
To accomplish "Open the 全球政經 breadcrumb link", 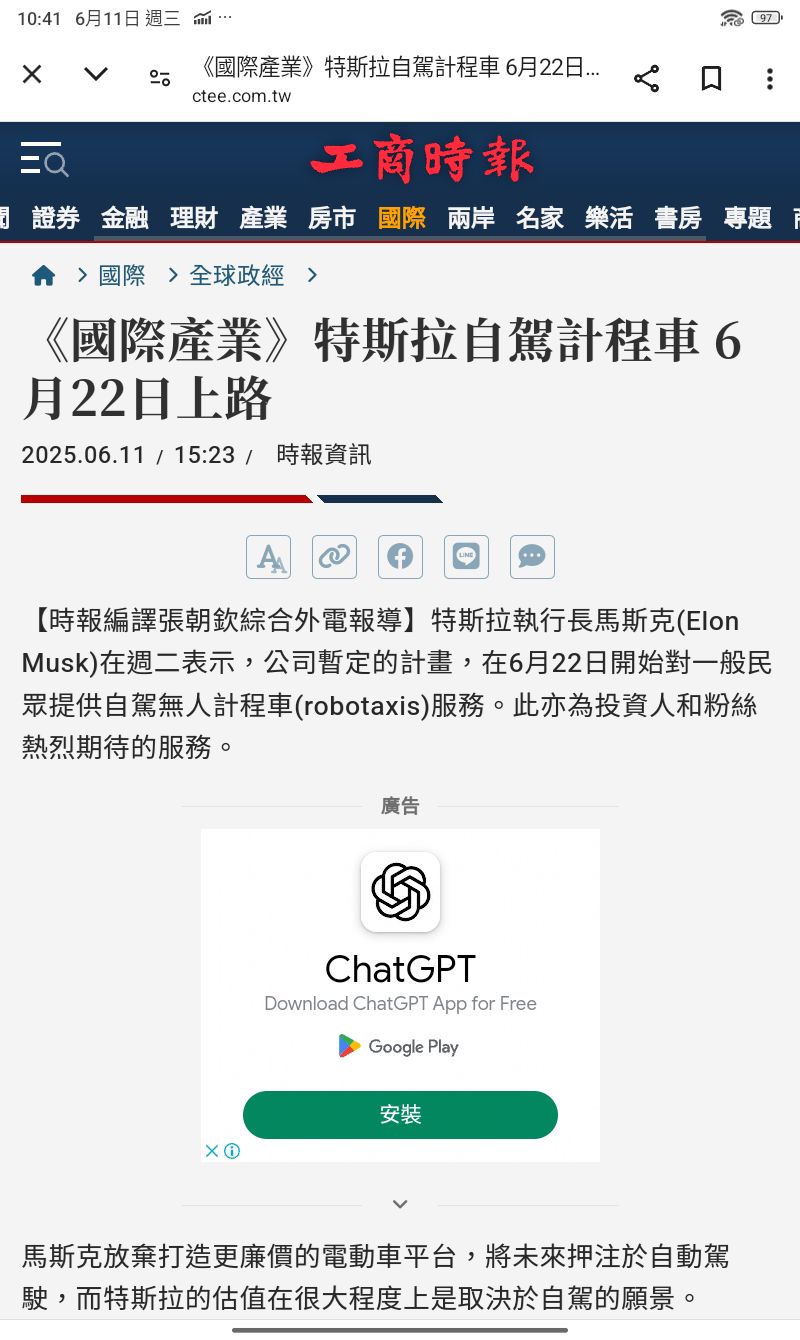I will pos(237,276).
